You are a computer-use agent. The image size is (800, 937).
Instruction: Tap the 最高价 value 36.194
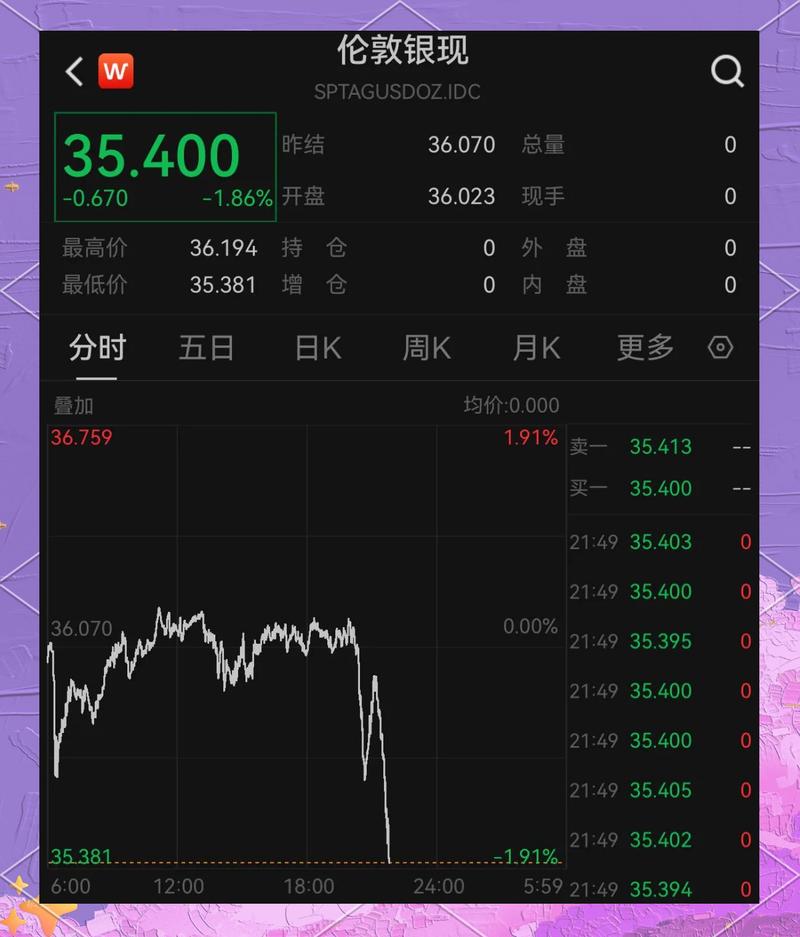click(x=224, y=248)
